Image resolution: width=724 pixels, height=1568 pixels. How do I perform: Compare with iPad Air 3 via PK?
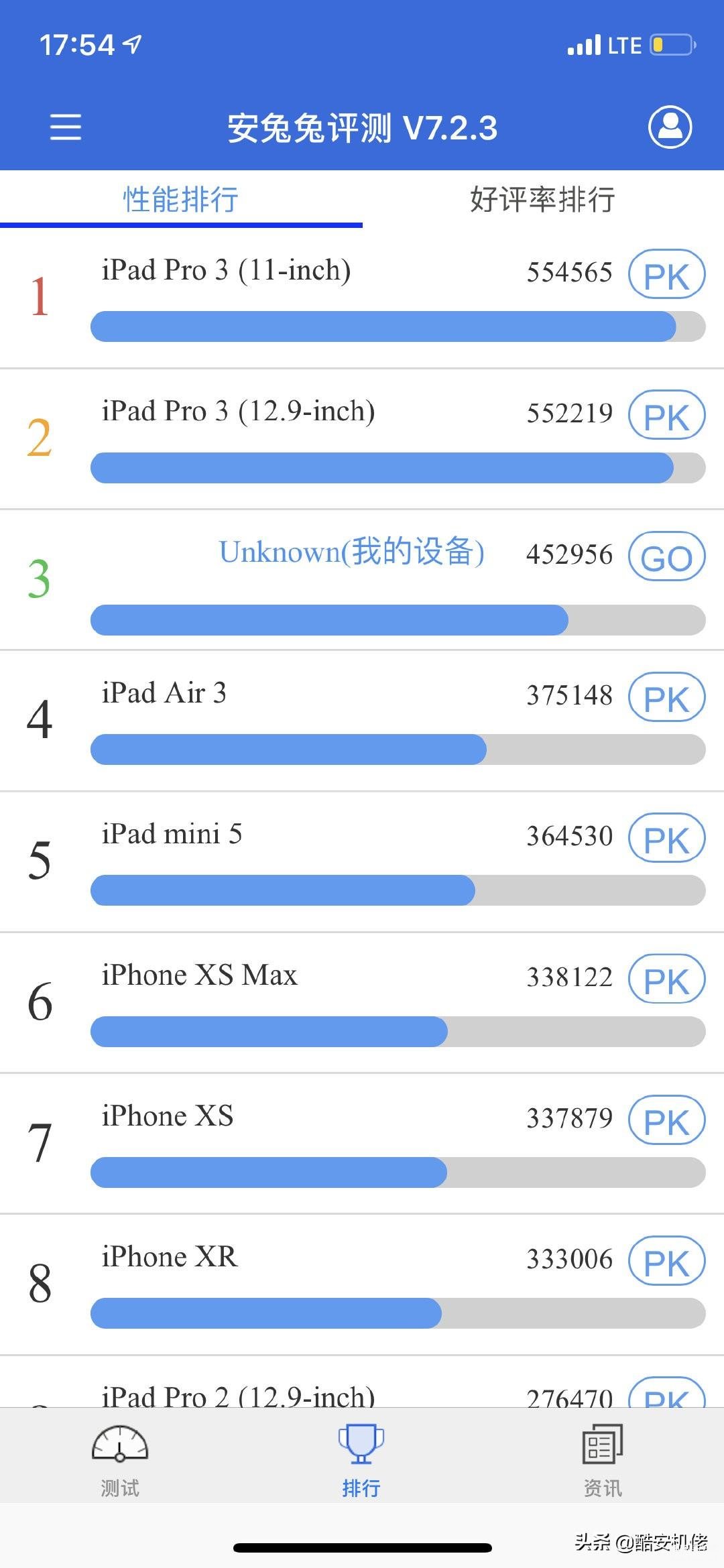pyautogui.click(x=666, y=698)
